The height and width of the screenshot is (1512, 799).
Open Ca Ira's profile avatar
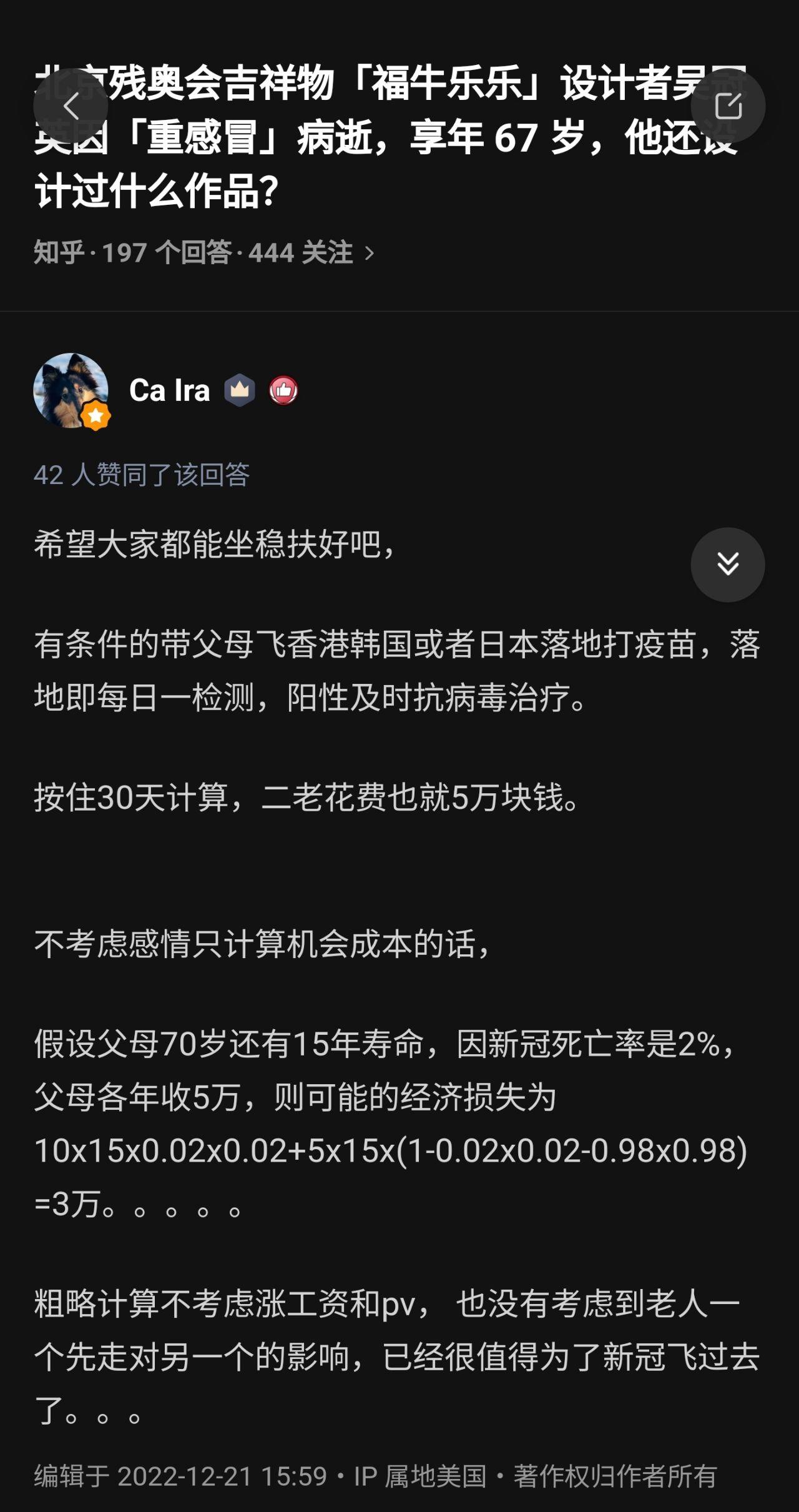(x=71, y=390)
